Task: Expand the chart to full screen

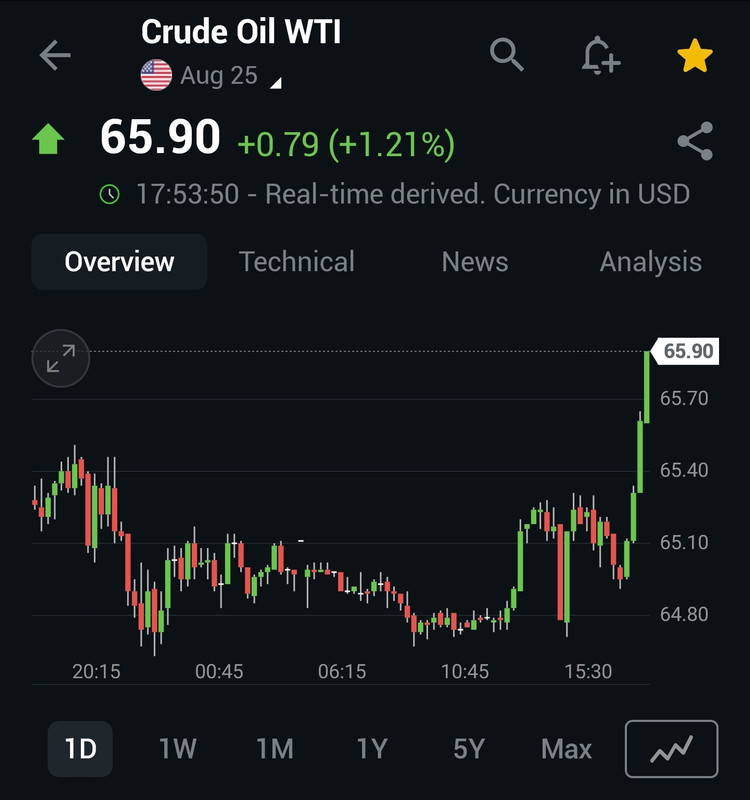Action: [x=61, y=359]
